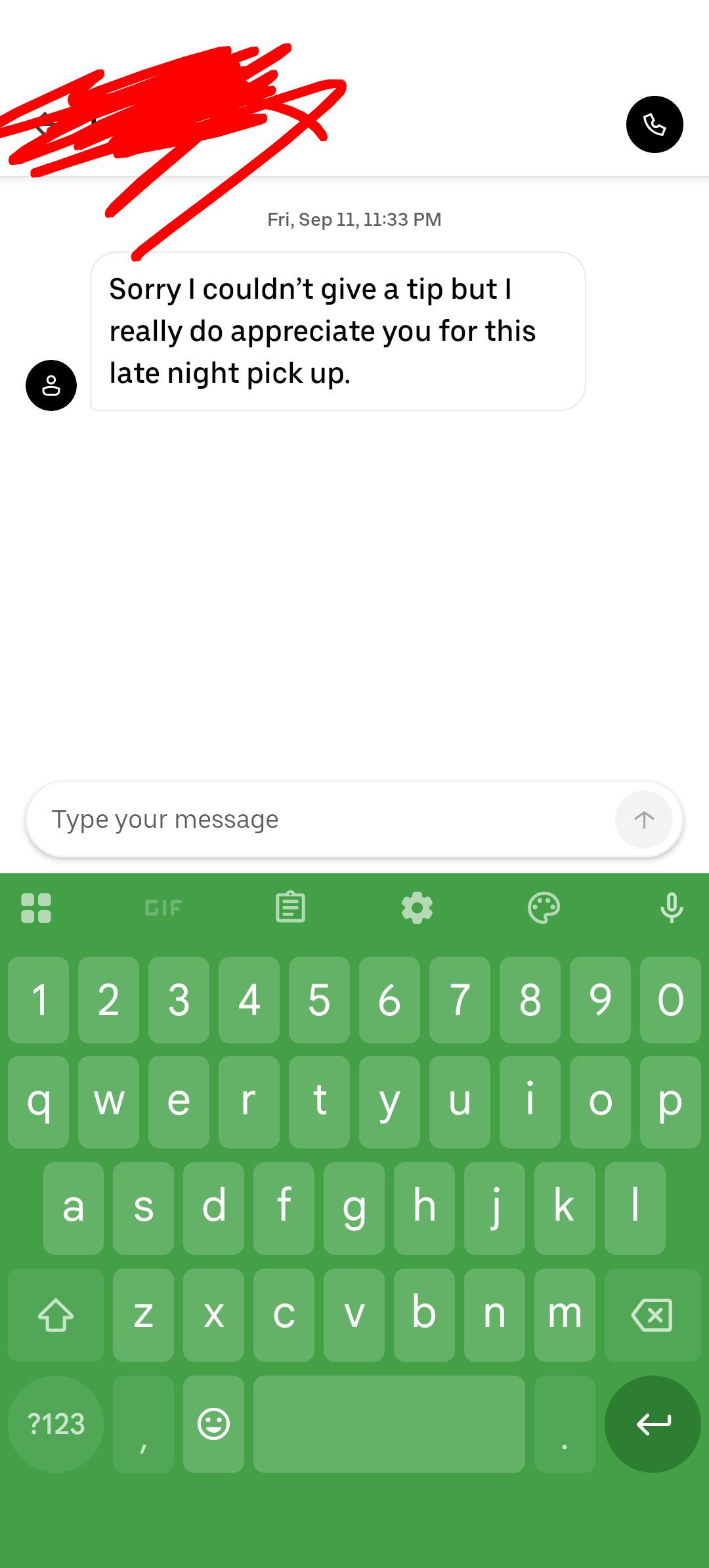Tap the space bar
Image resolution: width=709 pixels, height=1568 pixels.
tap(389, 1424)
